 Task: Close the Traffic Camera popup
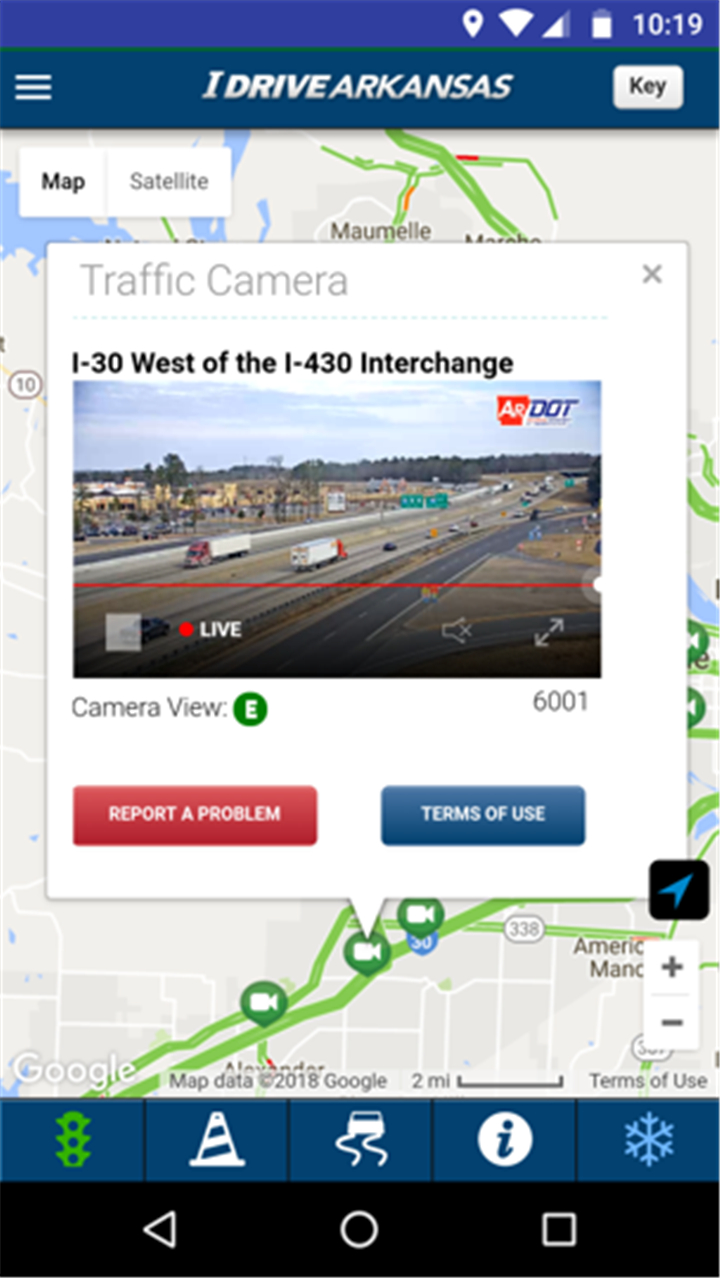pos(652,274)
